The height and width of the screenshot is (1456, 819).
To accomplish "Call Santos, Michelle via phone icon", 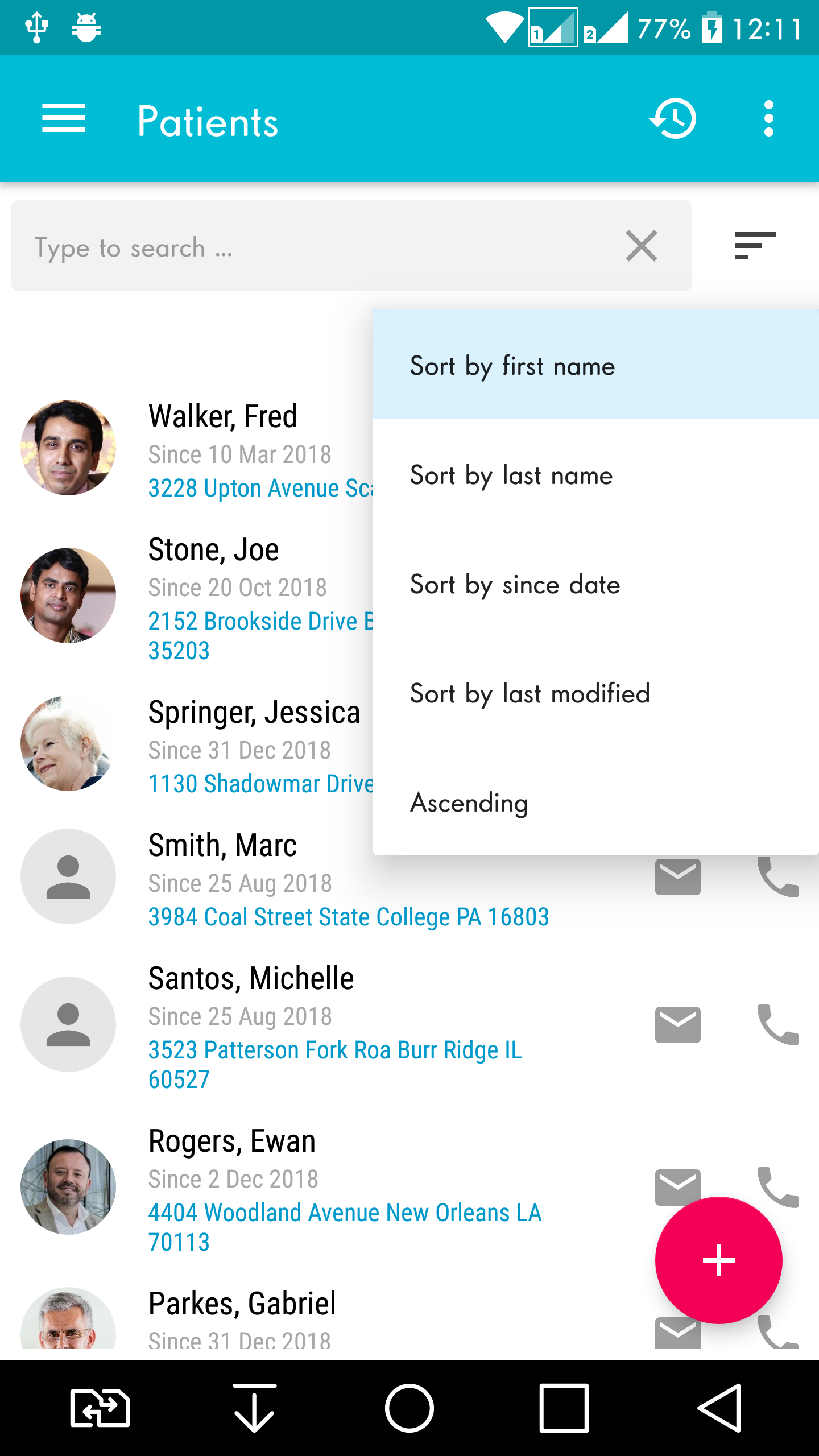I will pyautogui.click(x=777, y=1024).
